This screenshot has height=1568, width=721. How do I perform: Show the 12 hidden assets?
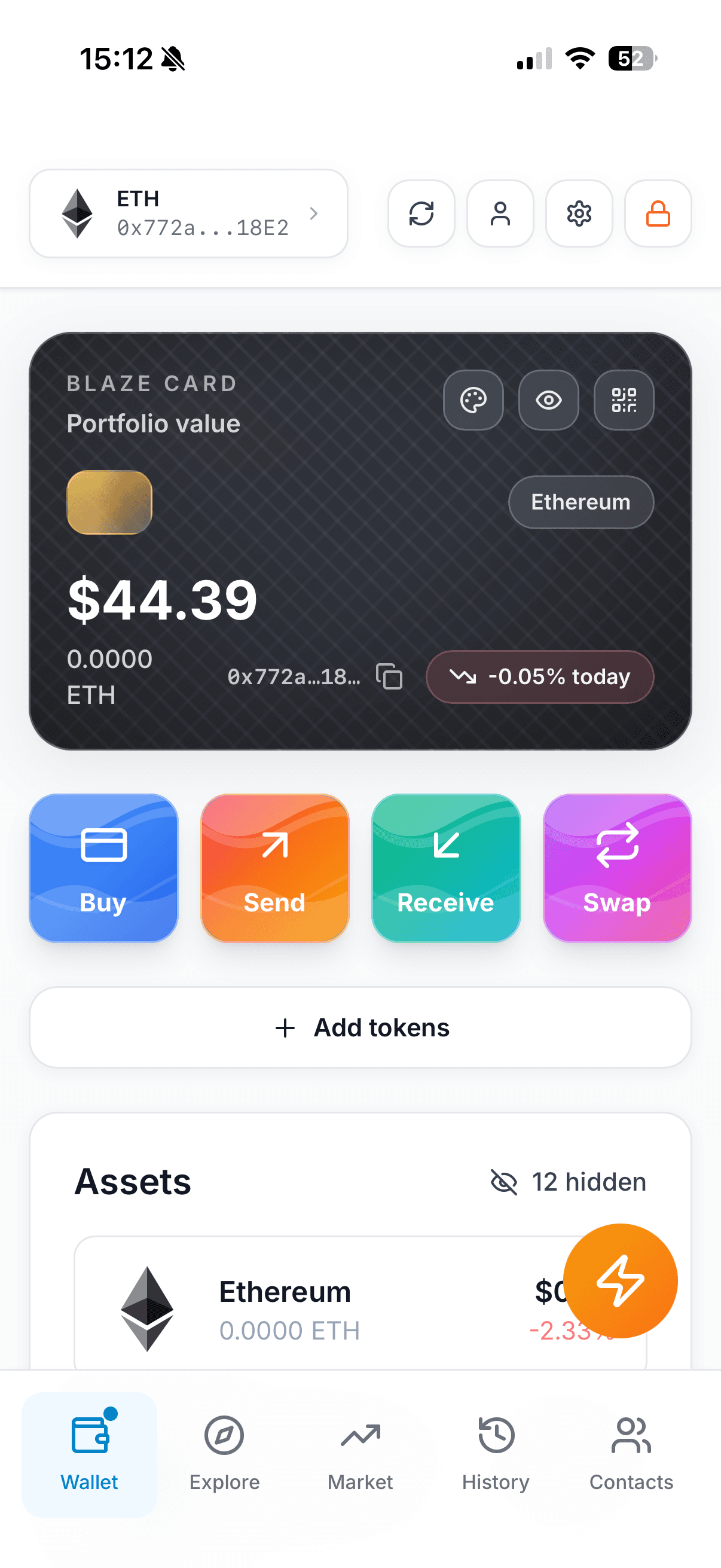point(571,1182)
